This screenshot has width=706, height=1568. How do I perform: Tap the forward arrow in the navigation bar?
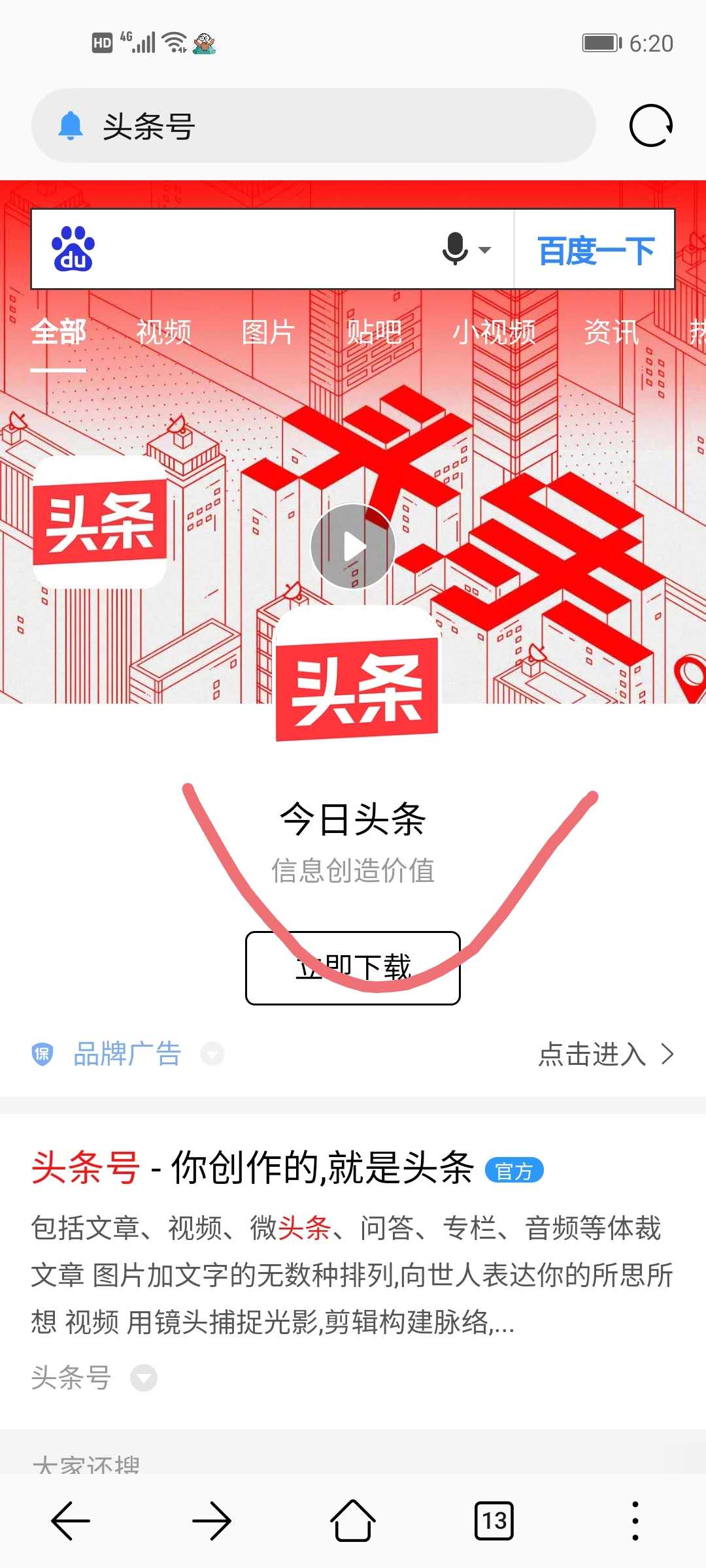coord(211,1520)
